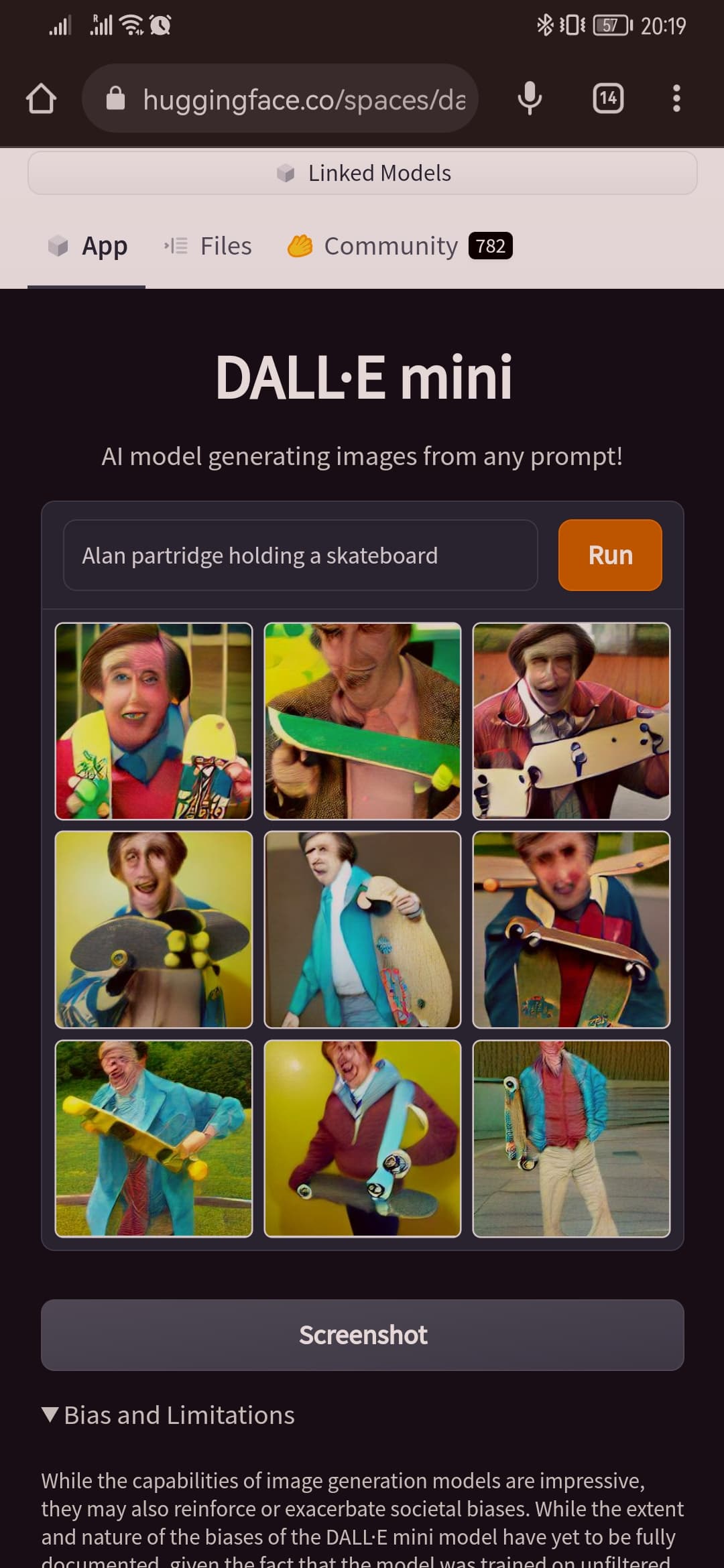
Task: Open the center image with teal jacket
Action: (362, 929)
